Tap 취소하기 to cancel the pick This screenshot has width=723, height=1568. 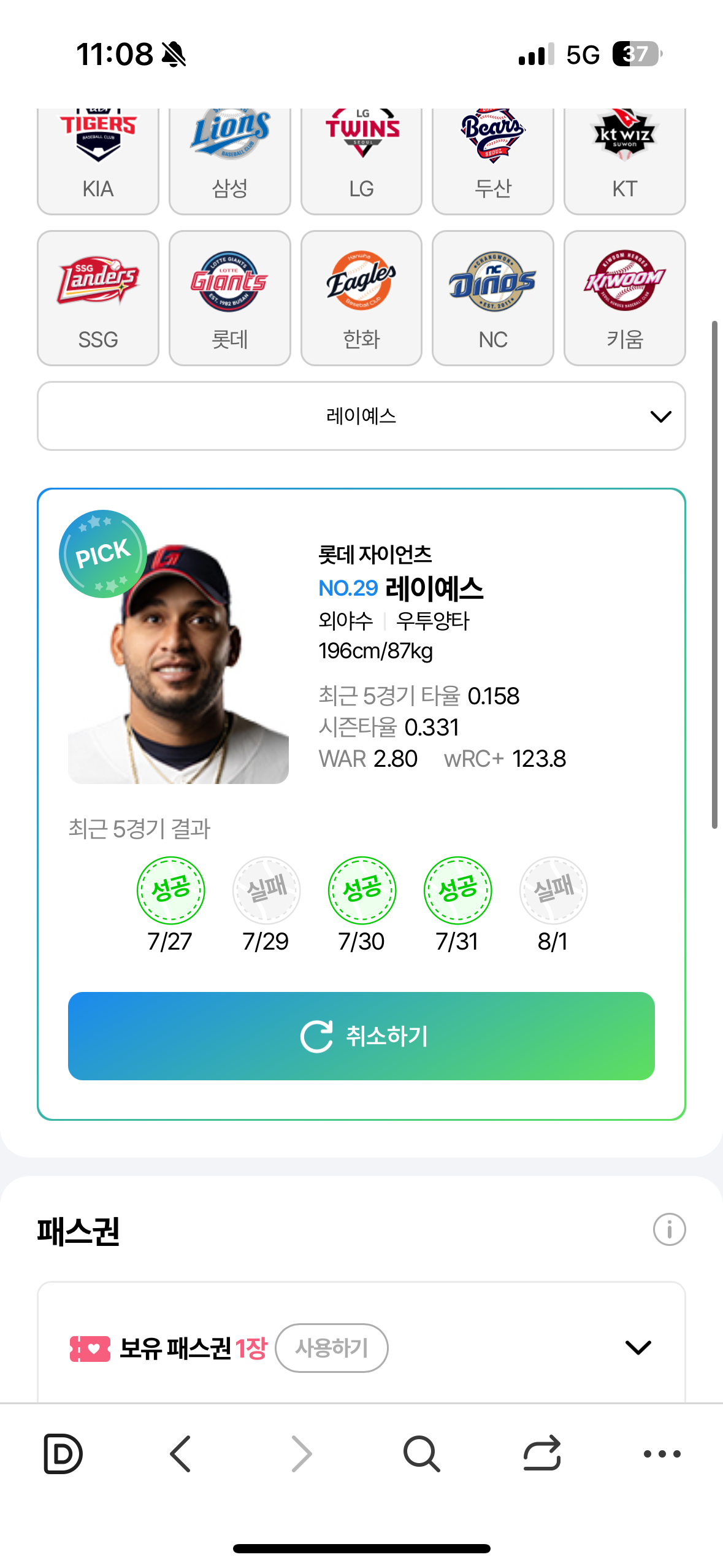(361, 1036)
